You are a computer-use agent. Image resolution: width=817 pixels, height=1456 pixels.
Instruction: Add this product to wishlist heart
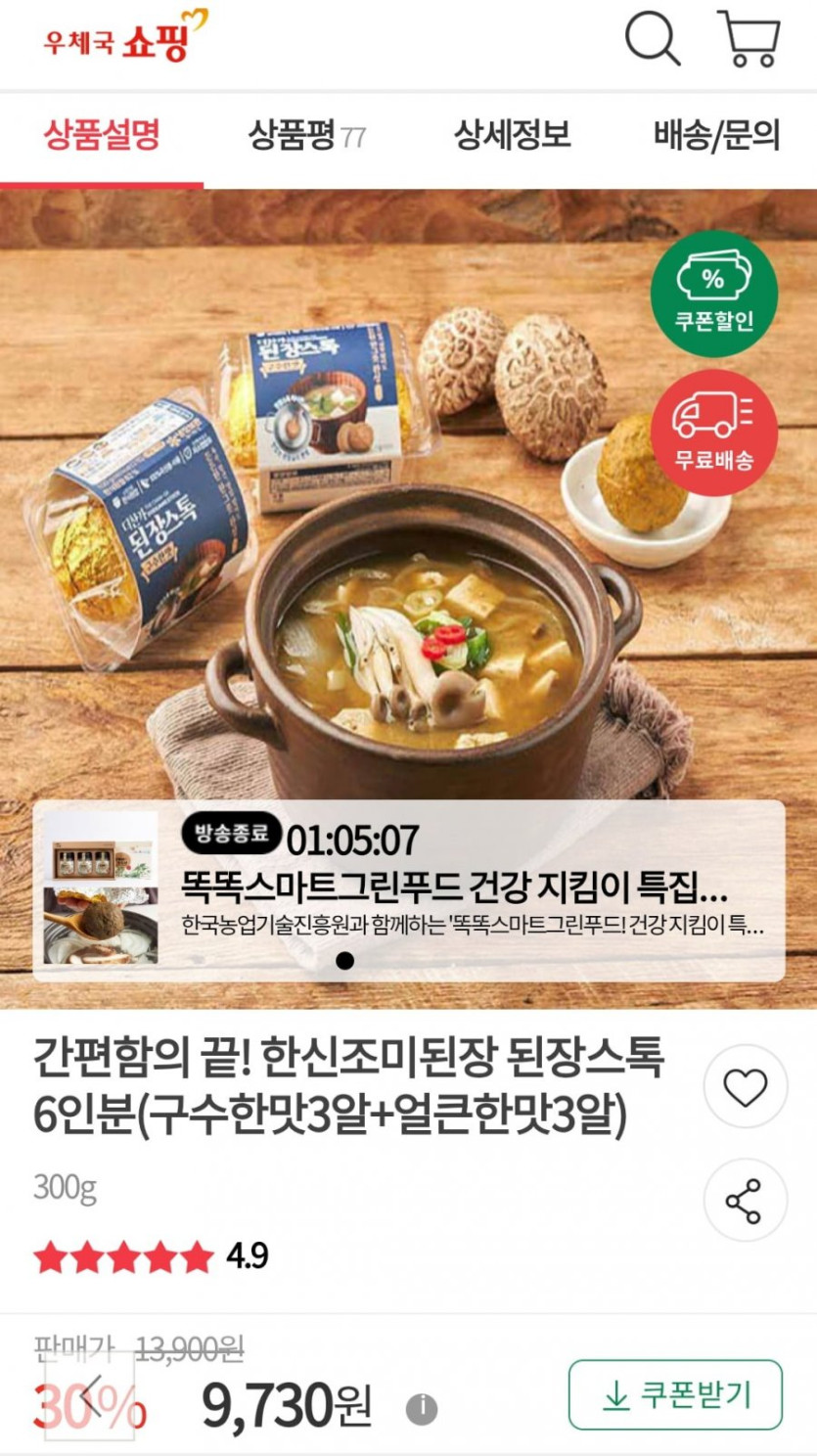click(746, 1087)
